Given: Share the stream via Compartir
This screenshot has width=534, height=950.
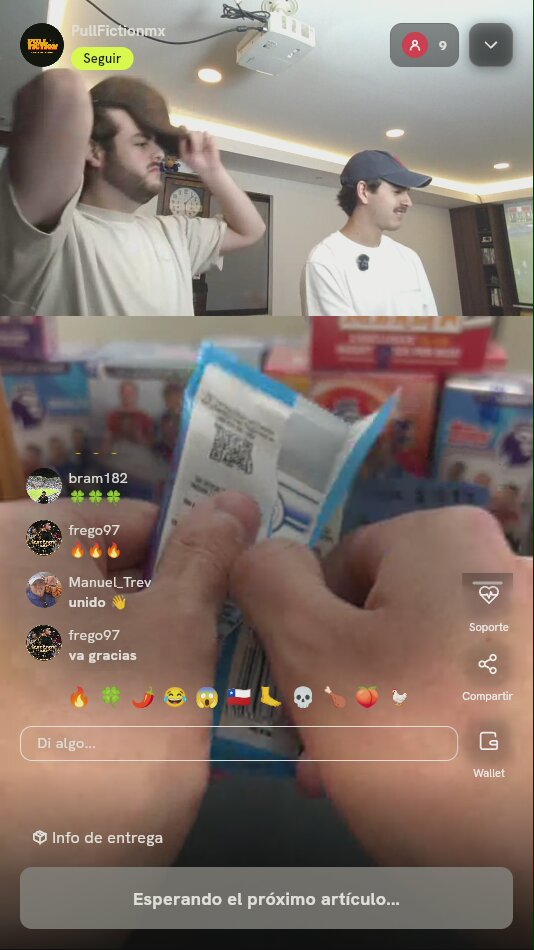Looking at the screenshot, I should (488, 677).
